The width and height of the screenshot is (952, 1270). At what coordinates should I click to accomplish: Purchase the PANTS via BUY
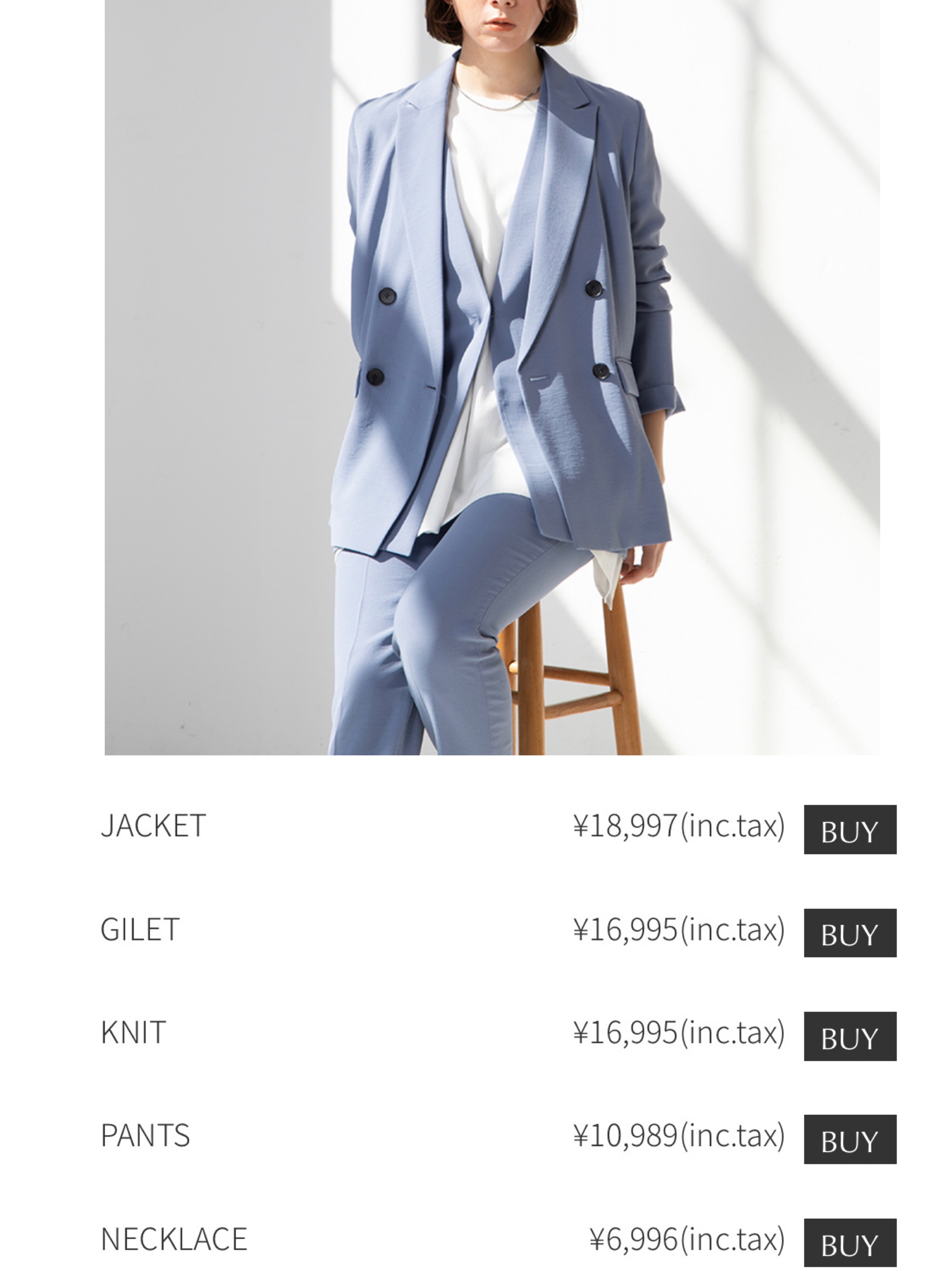pos(849,1140)
